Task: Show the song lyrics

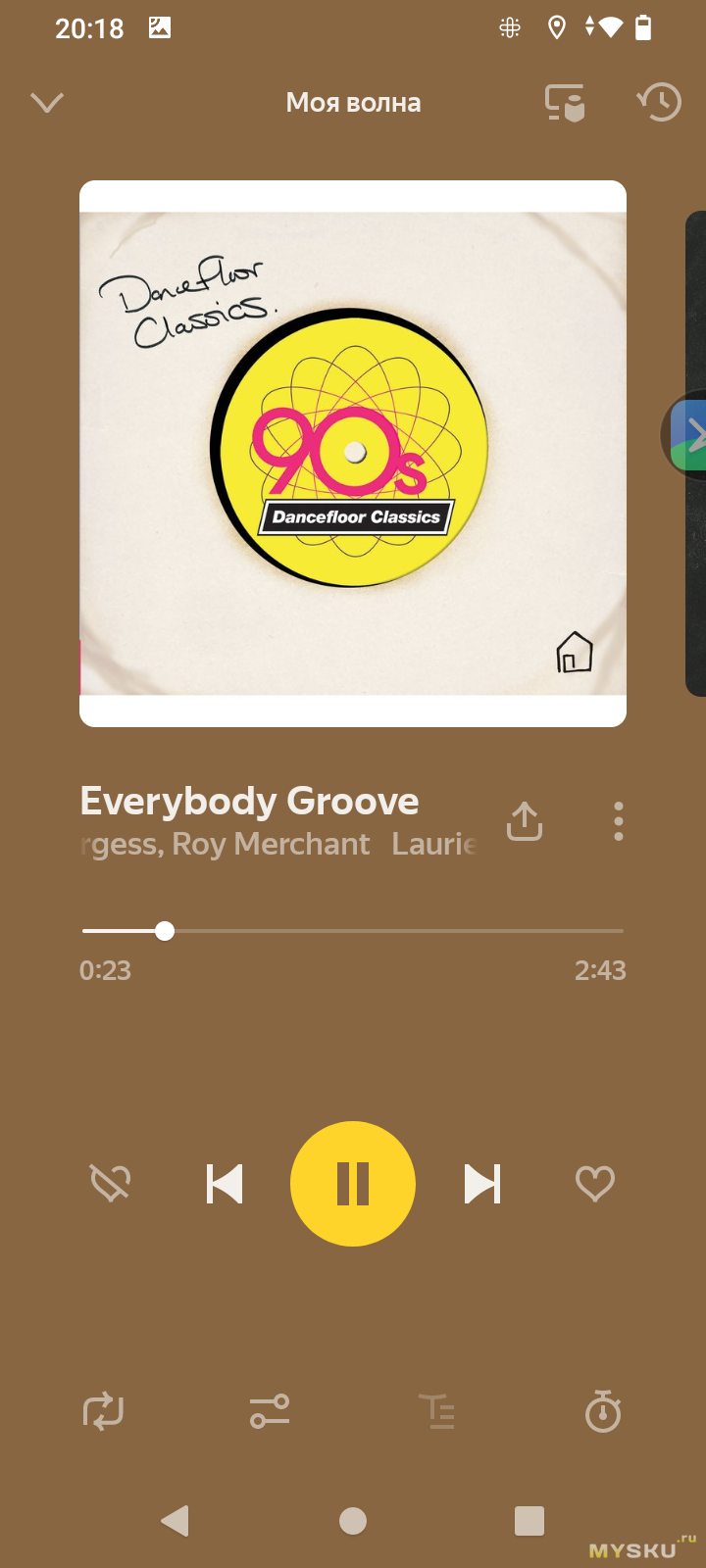Action: (x=436, y=1412)
